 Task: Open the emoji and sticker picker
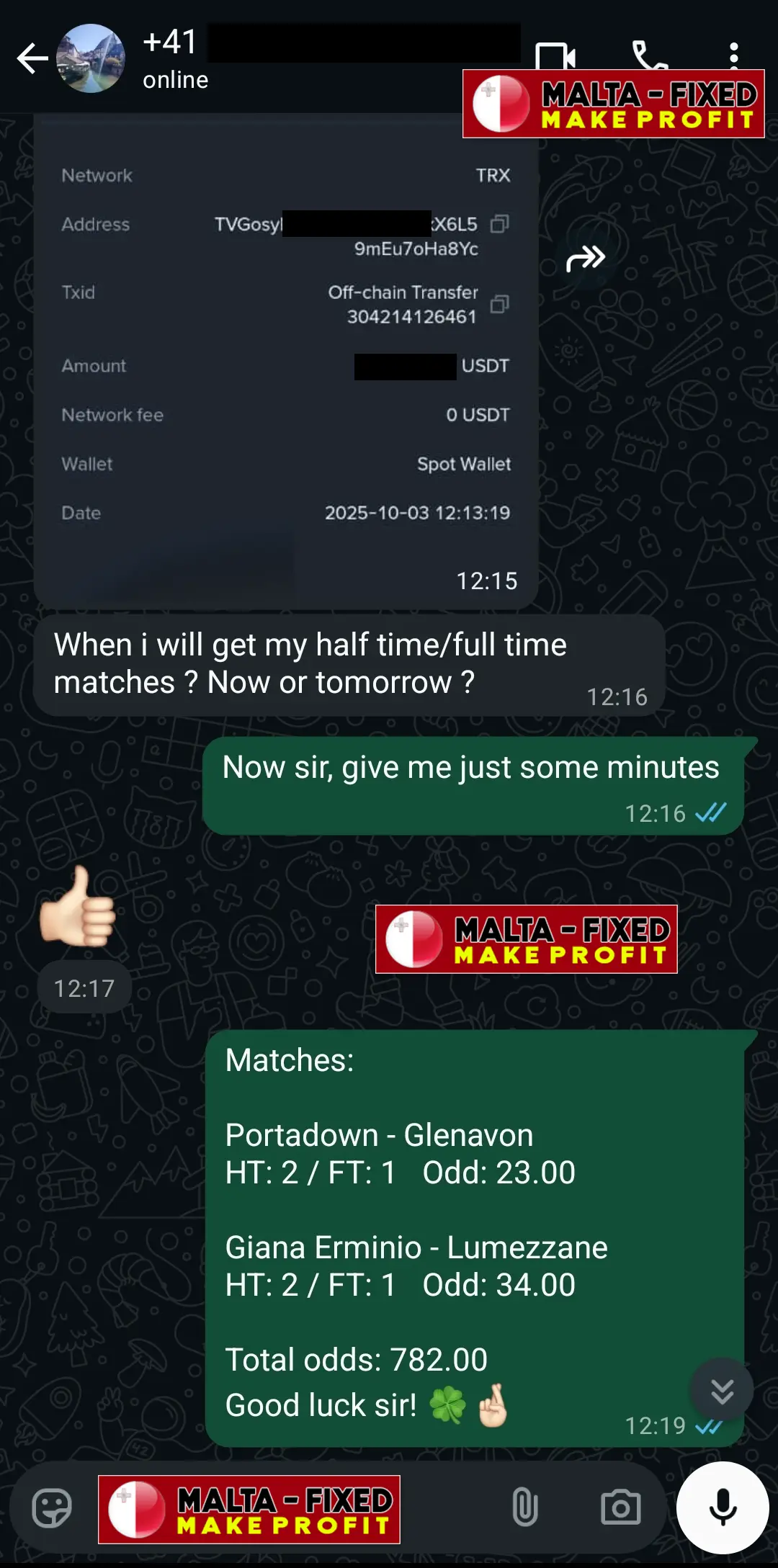click(x=52, y=1508)
